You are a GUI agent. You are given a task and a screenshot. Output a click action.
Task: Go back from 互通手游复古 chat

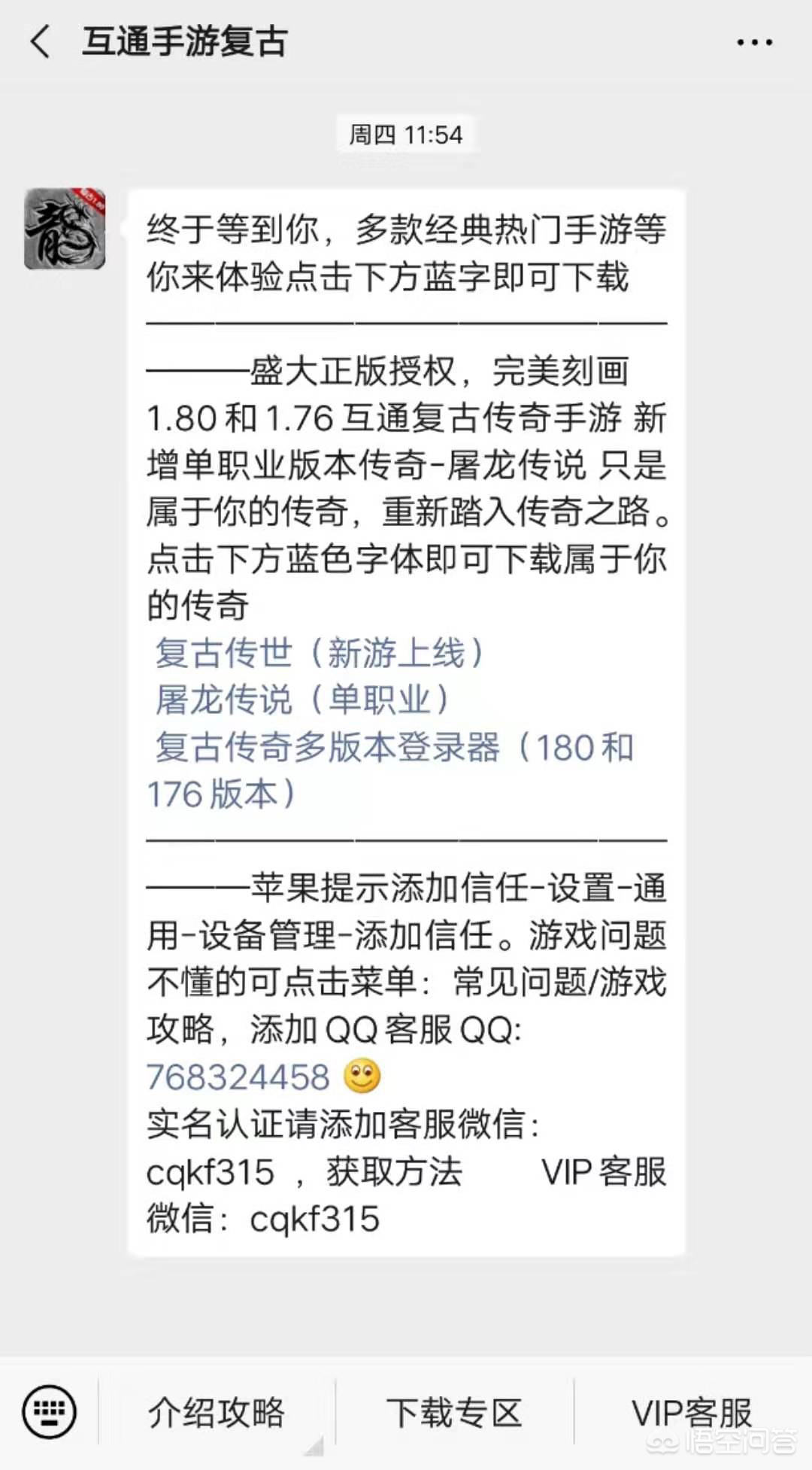(41, 41)
